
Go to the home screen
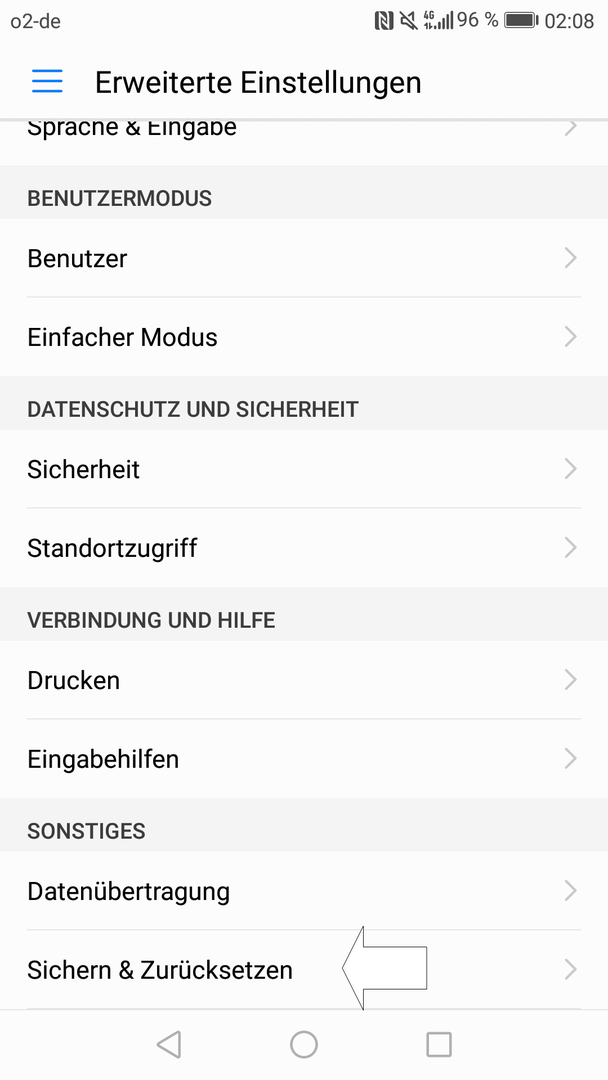pyautogui.click(x=304, y=1044)
